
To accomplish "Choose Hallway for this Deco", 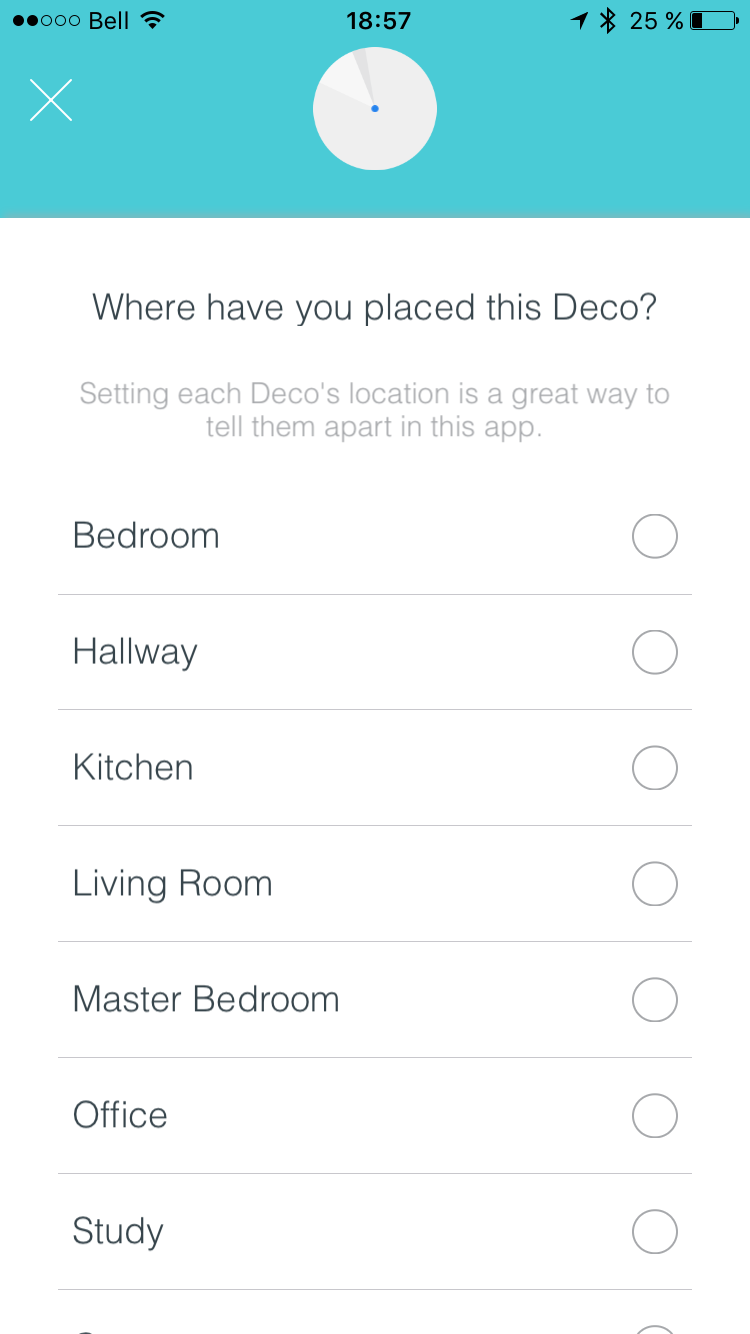I will (654, 653).
